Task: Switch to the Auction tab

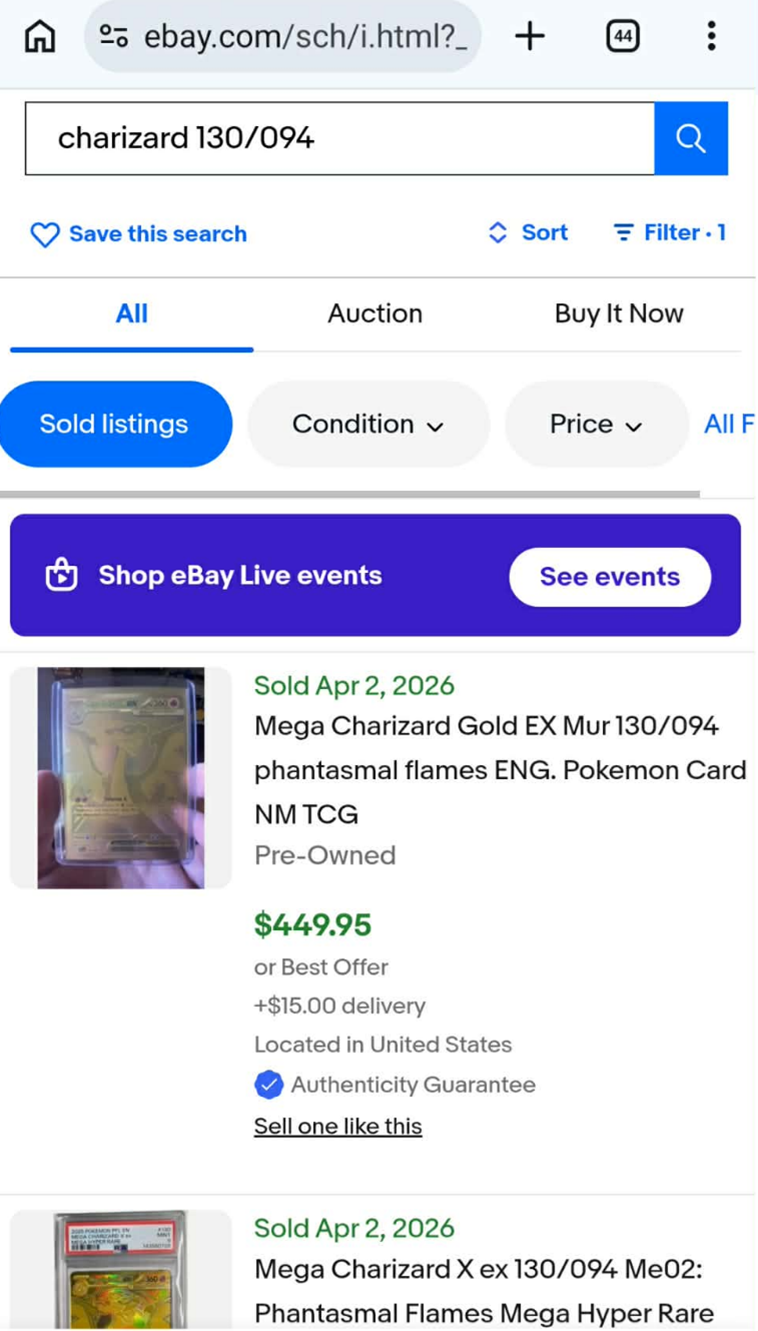Action: tap(375, 314)
